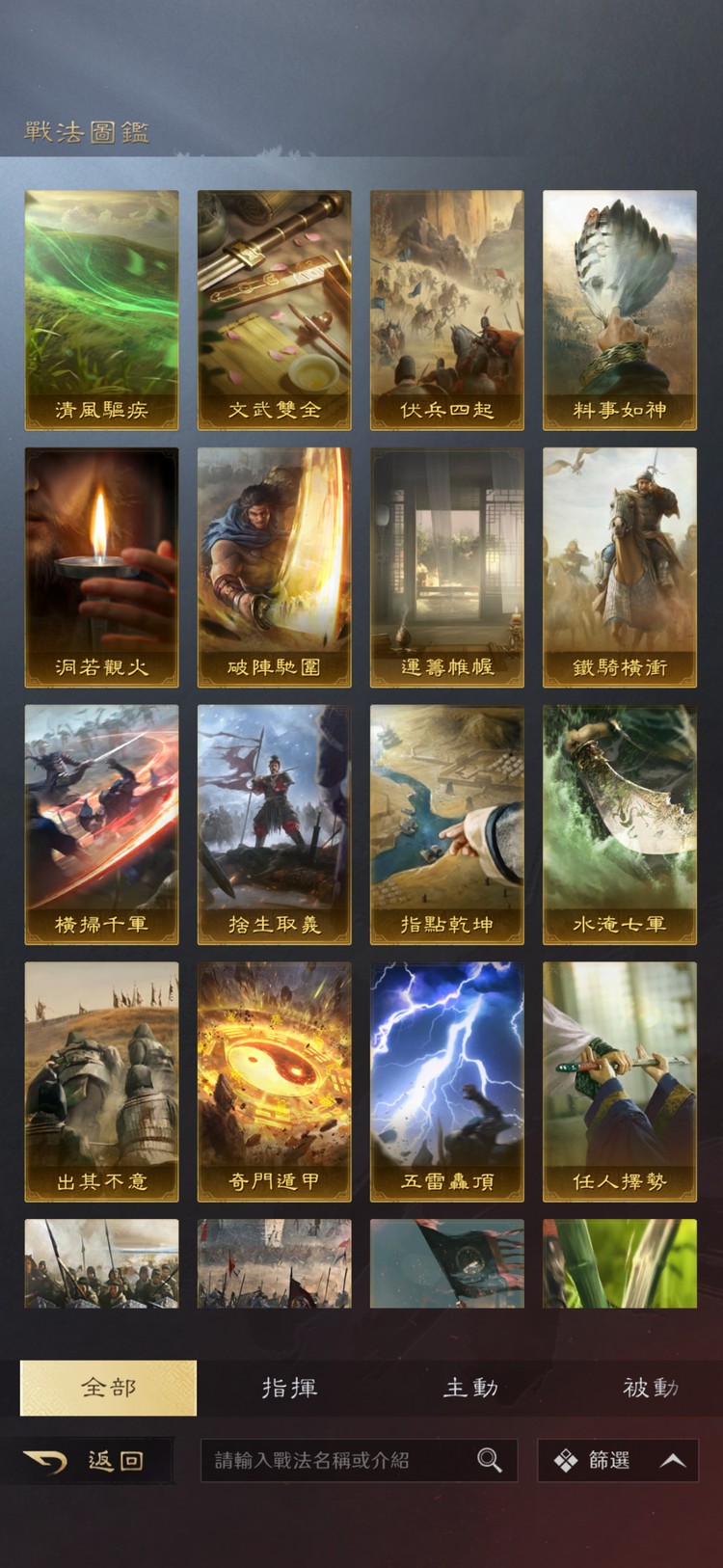Select the 鐵騎橫衝 tactic card
The height and width of the screenshot is (1568, 723).
point(619,567)
